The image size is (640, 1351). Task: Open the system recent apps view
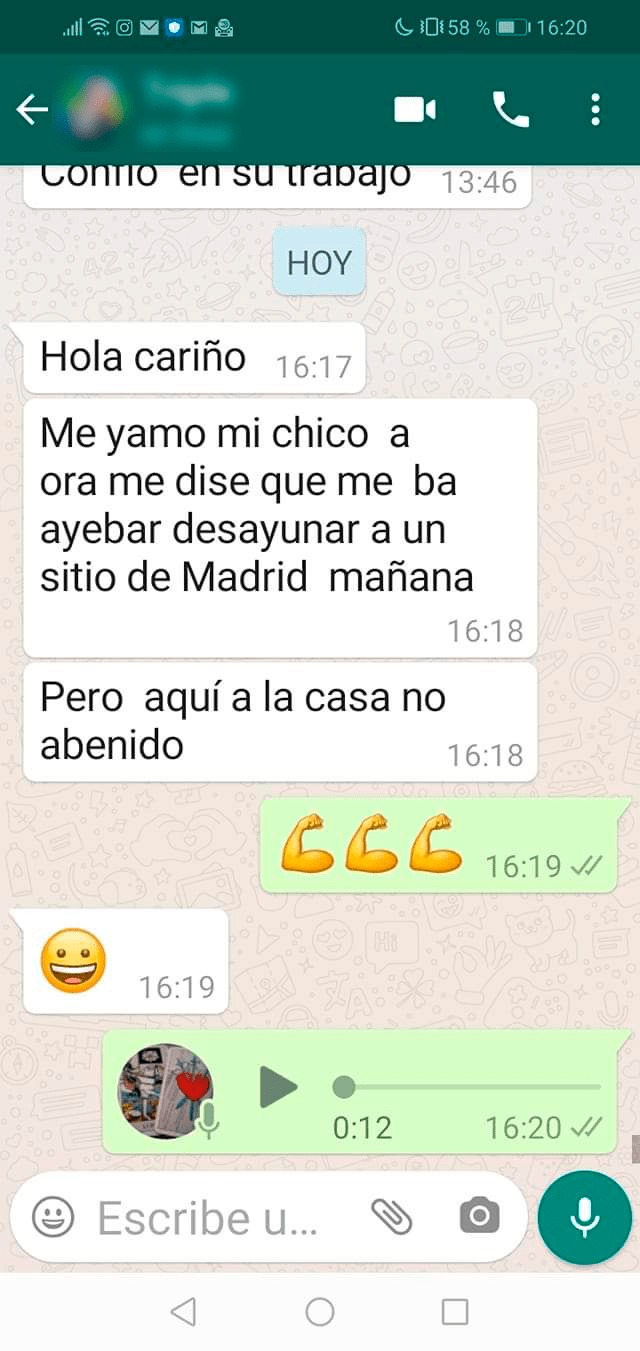(455, 1312)
